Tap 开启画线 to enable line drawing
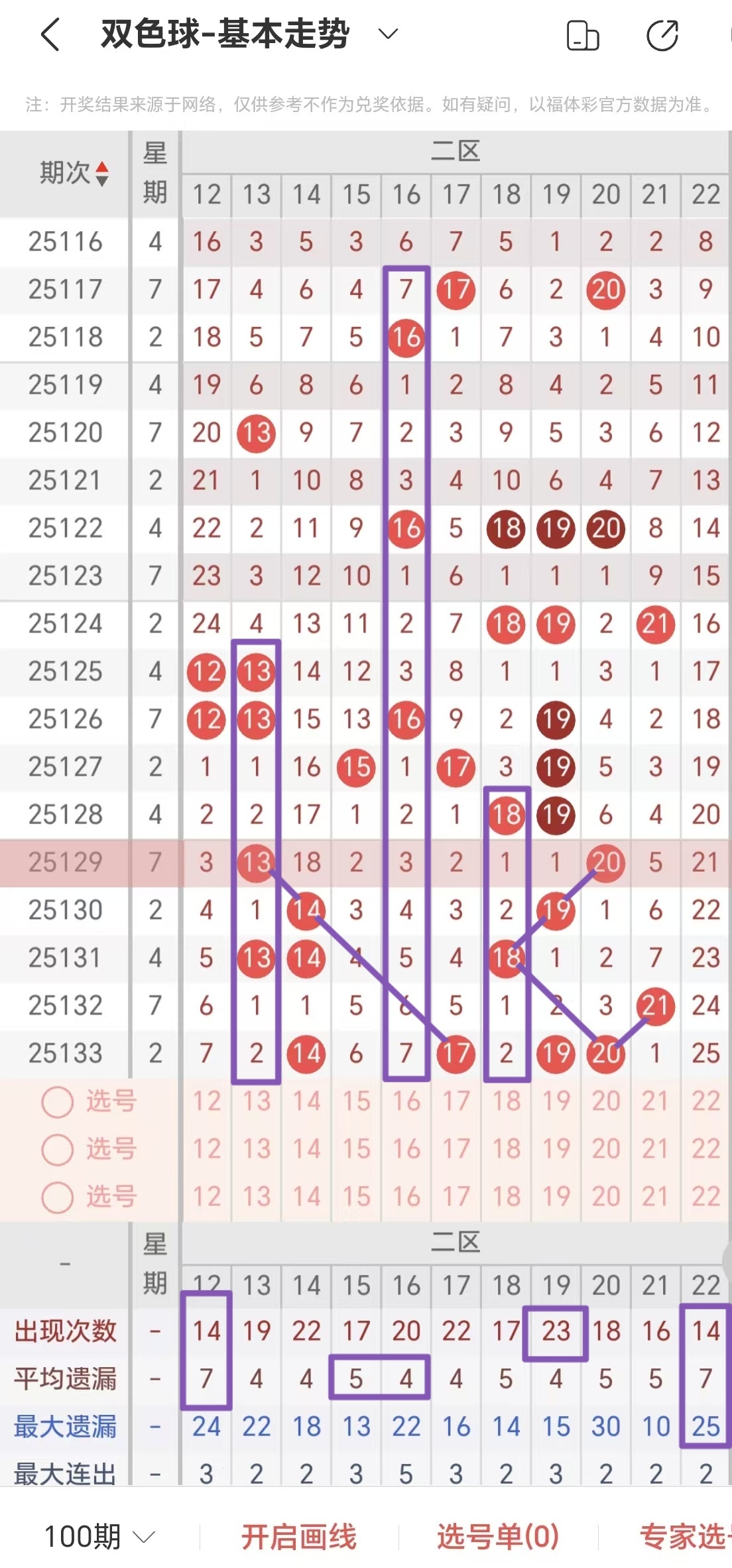 [299, 1536]
